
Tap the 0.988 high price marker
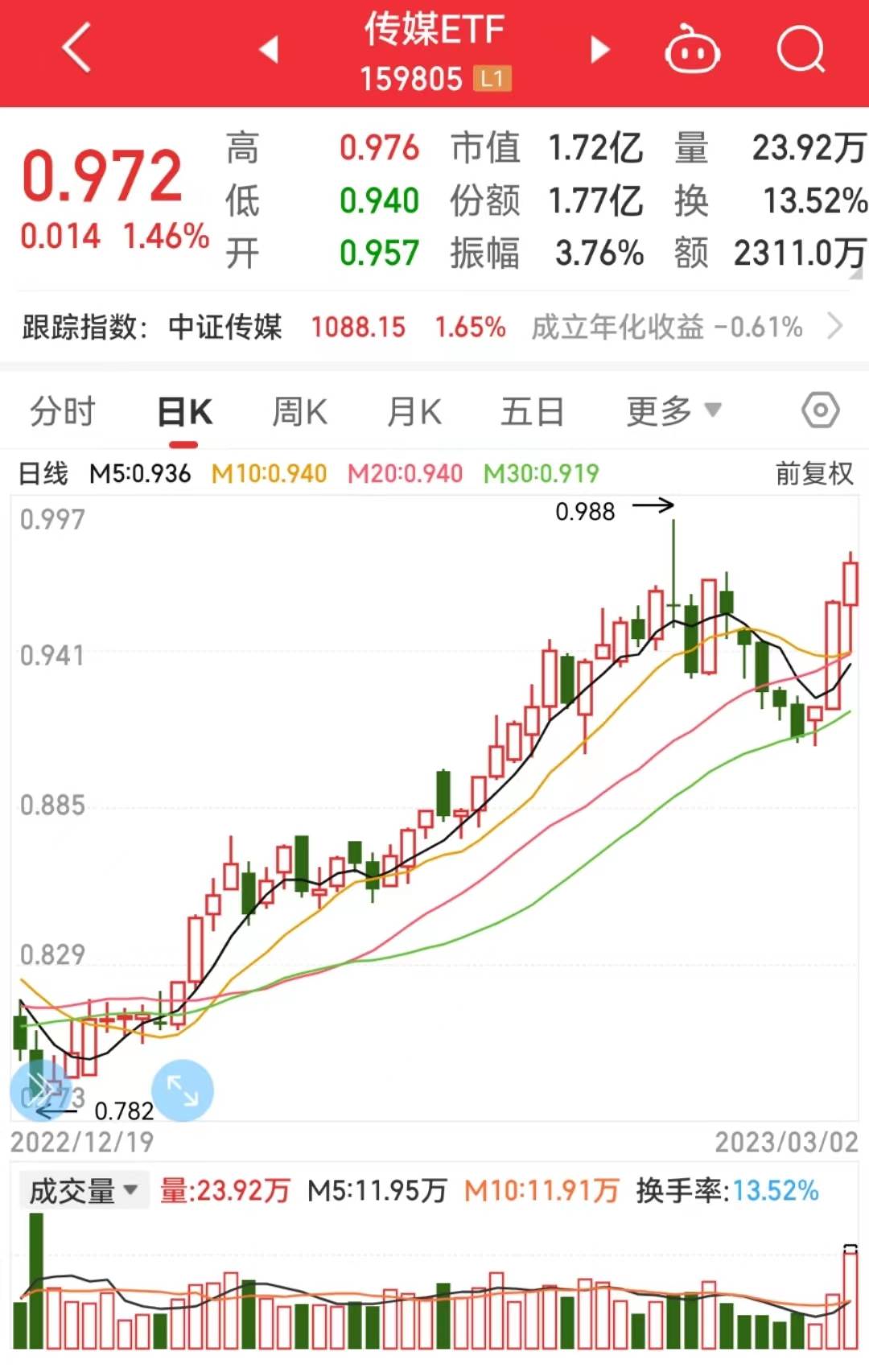coord(586,511)
